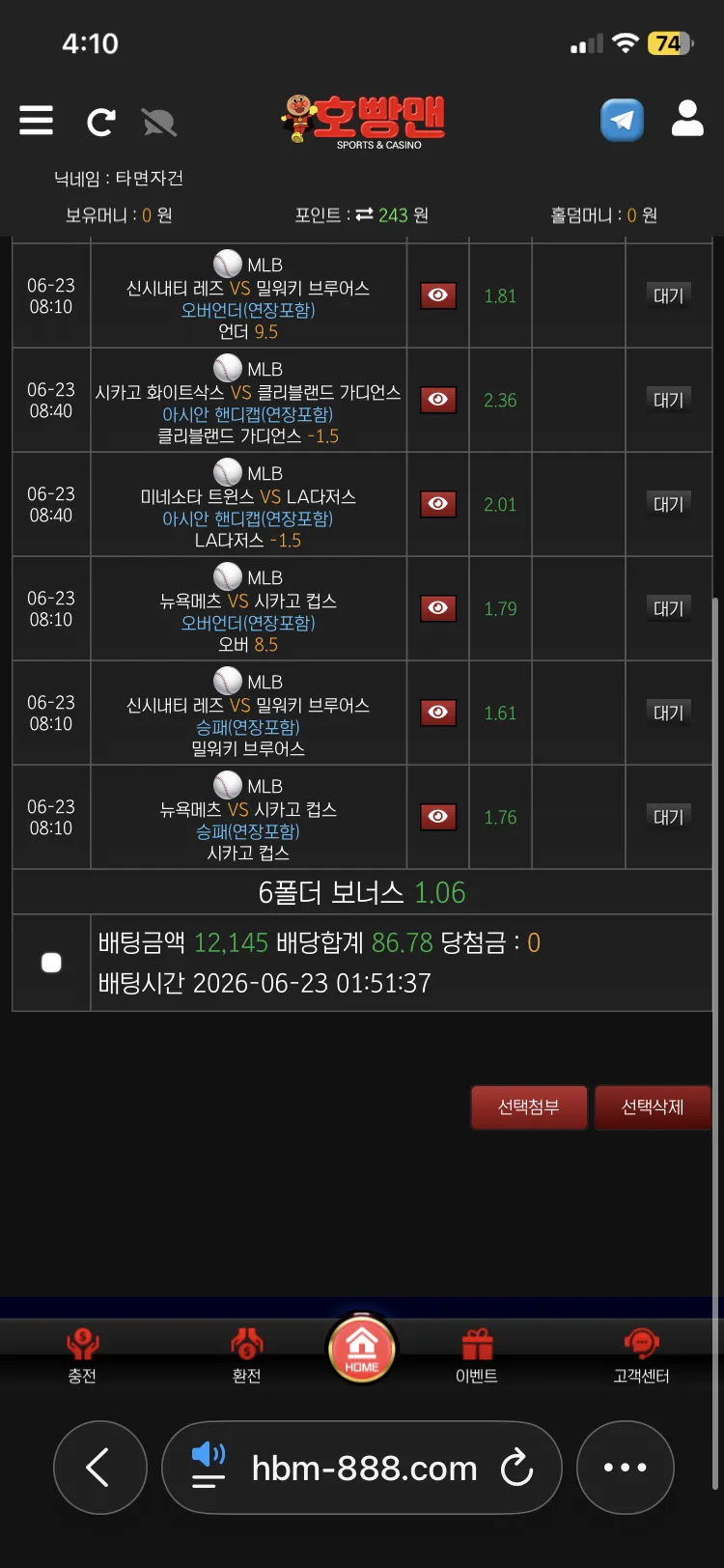Reload the page in address bar
Viewport: 724px width, 1568px height.
517,1468
